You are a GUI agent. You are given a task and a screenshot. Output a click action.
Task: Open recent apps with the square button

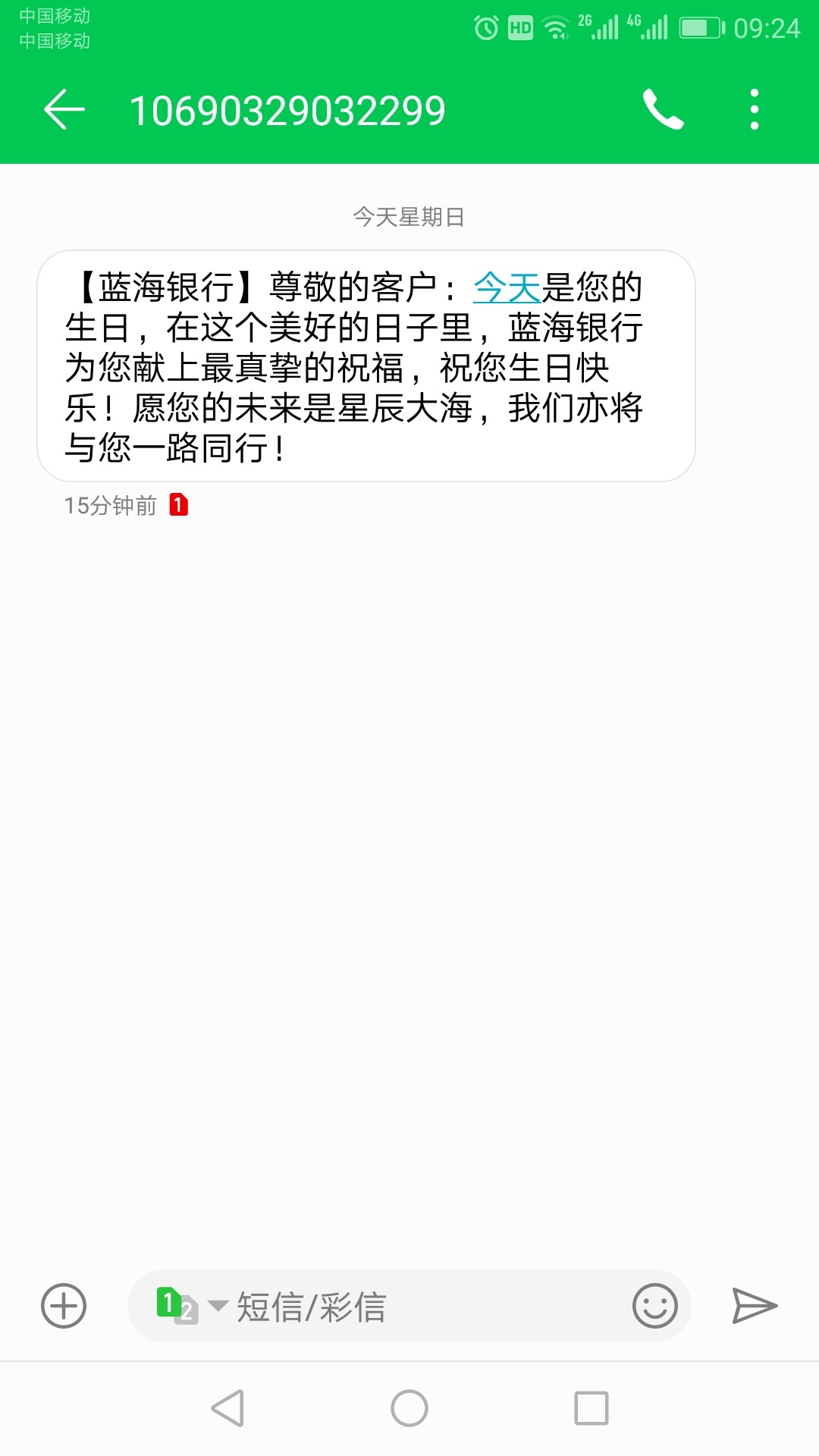591,1408
